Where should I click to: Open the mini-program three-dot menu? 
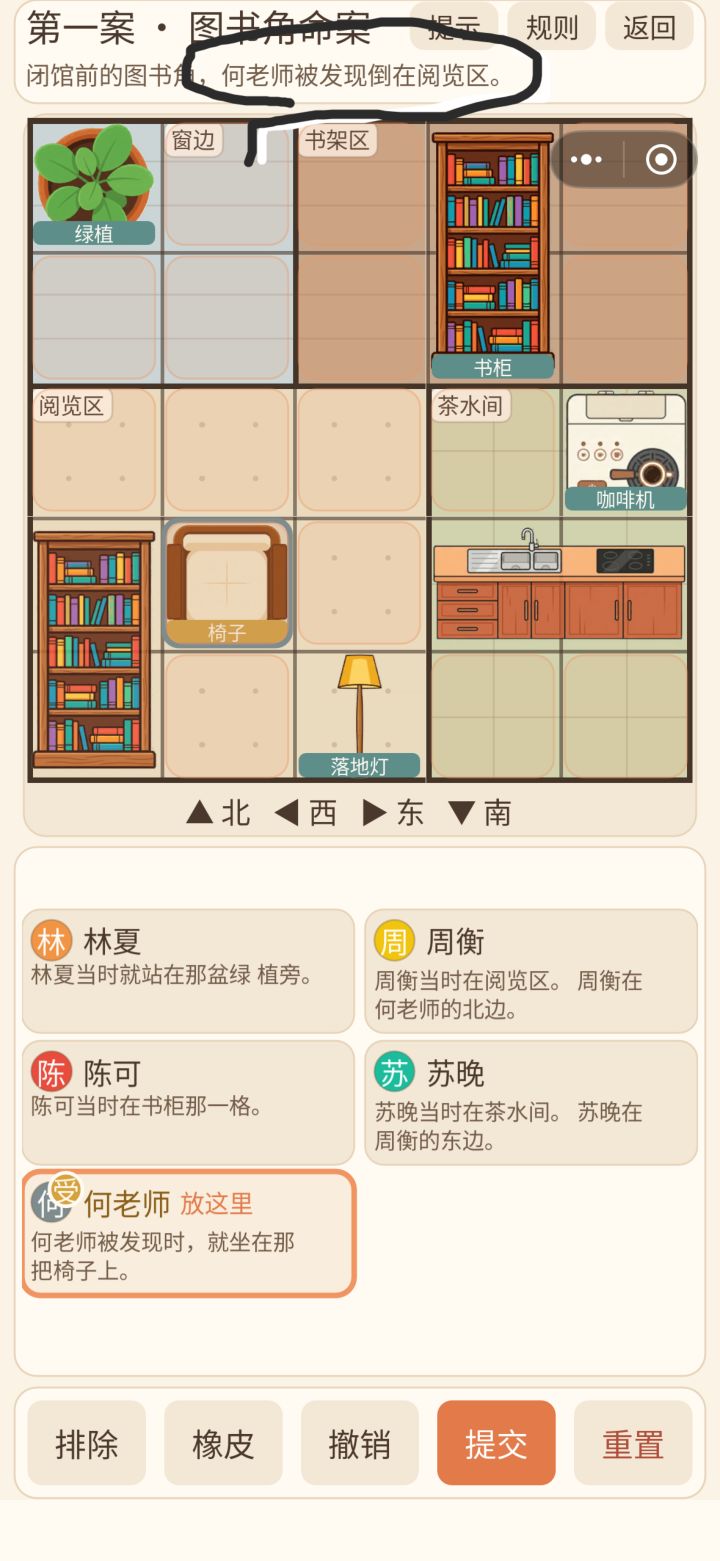[586, 159]
